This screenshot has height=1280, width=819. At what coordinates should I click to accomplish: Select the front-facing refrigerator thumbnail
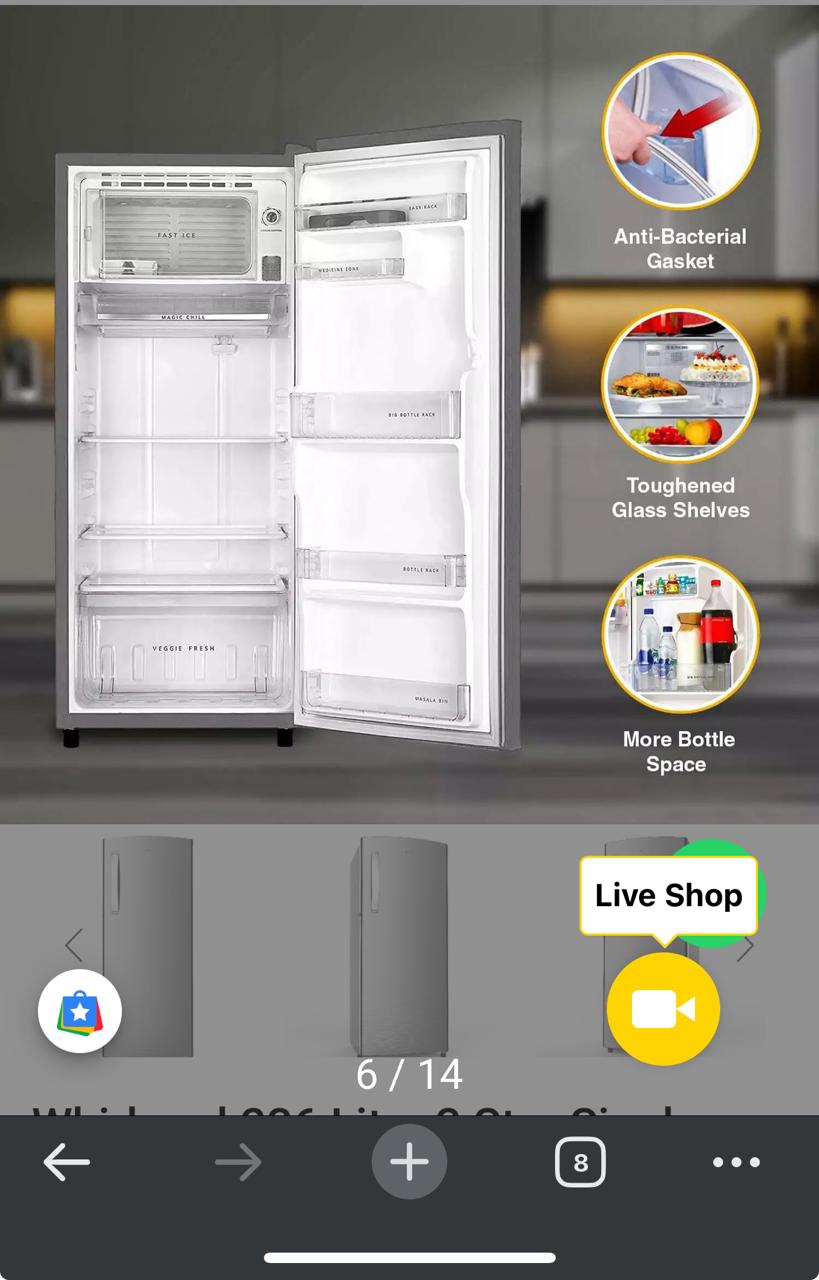(x=148, y=945)
